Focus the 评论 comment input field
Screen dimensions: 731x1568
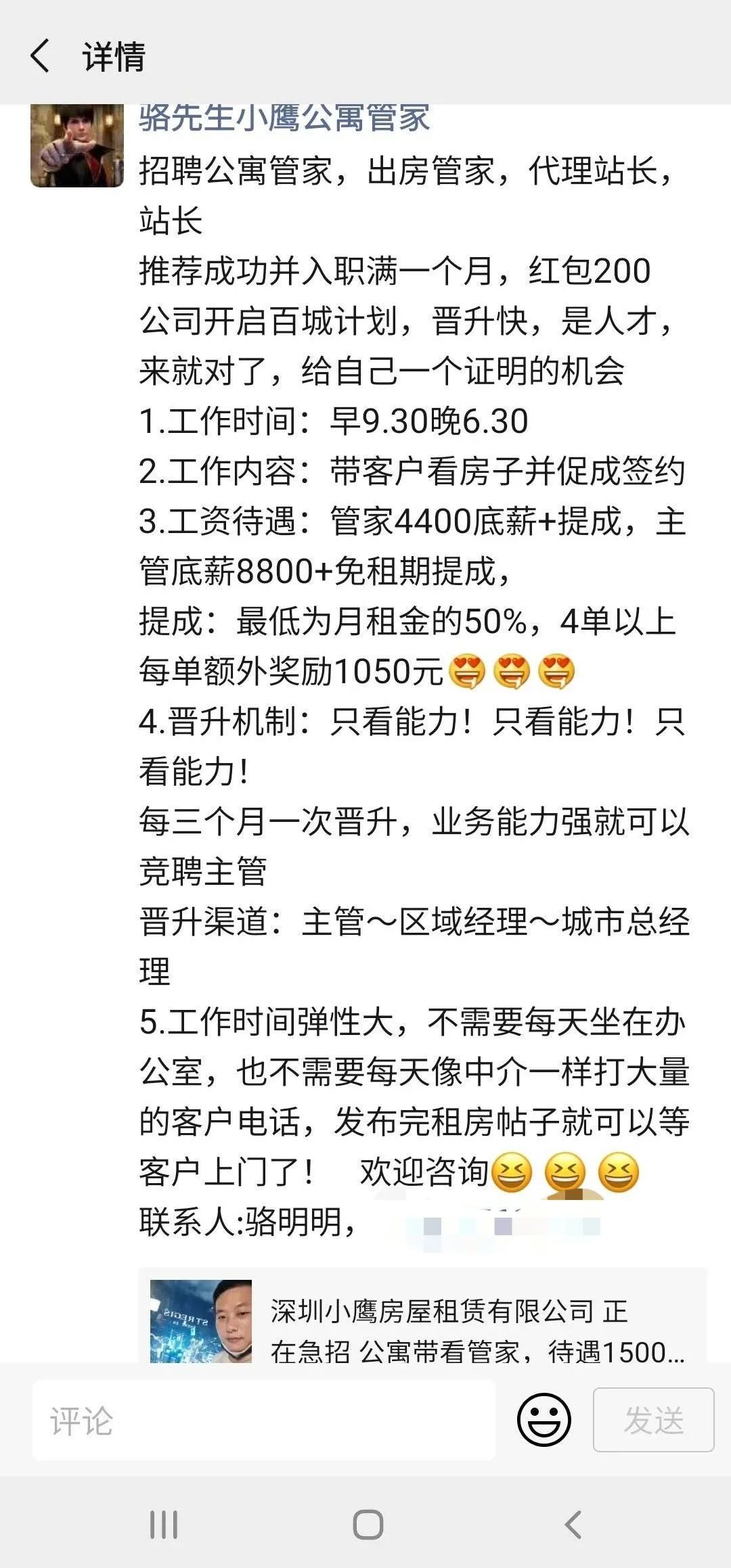pyautogui.click(x=264, y=1421)
